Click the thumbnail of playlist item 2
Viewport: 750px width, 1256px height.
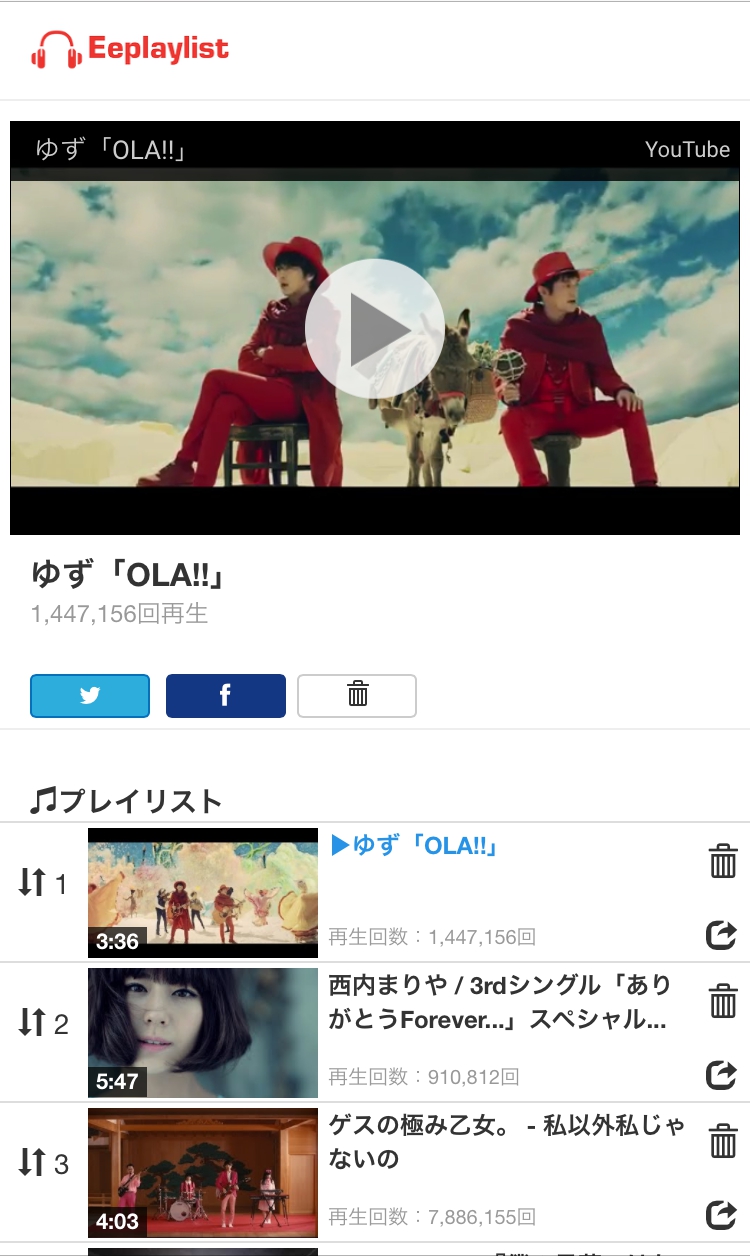point(202,1032)
